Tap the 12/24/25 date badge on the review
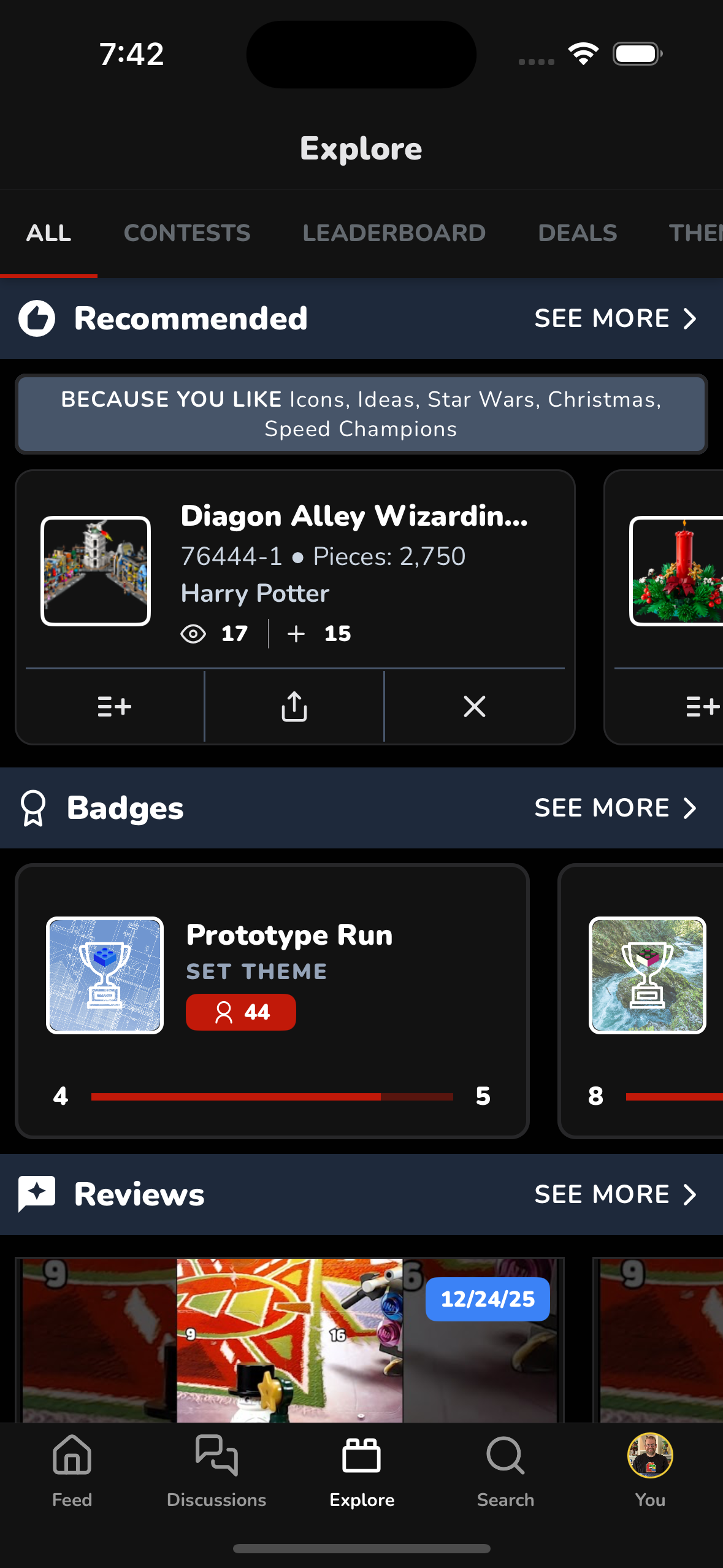Screen dimensions: 723x1568 (488, 1299)
